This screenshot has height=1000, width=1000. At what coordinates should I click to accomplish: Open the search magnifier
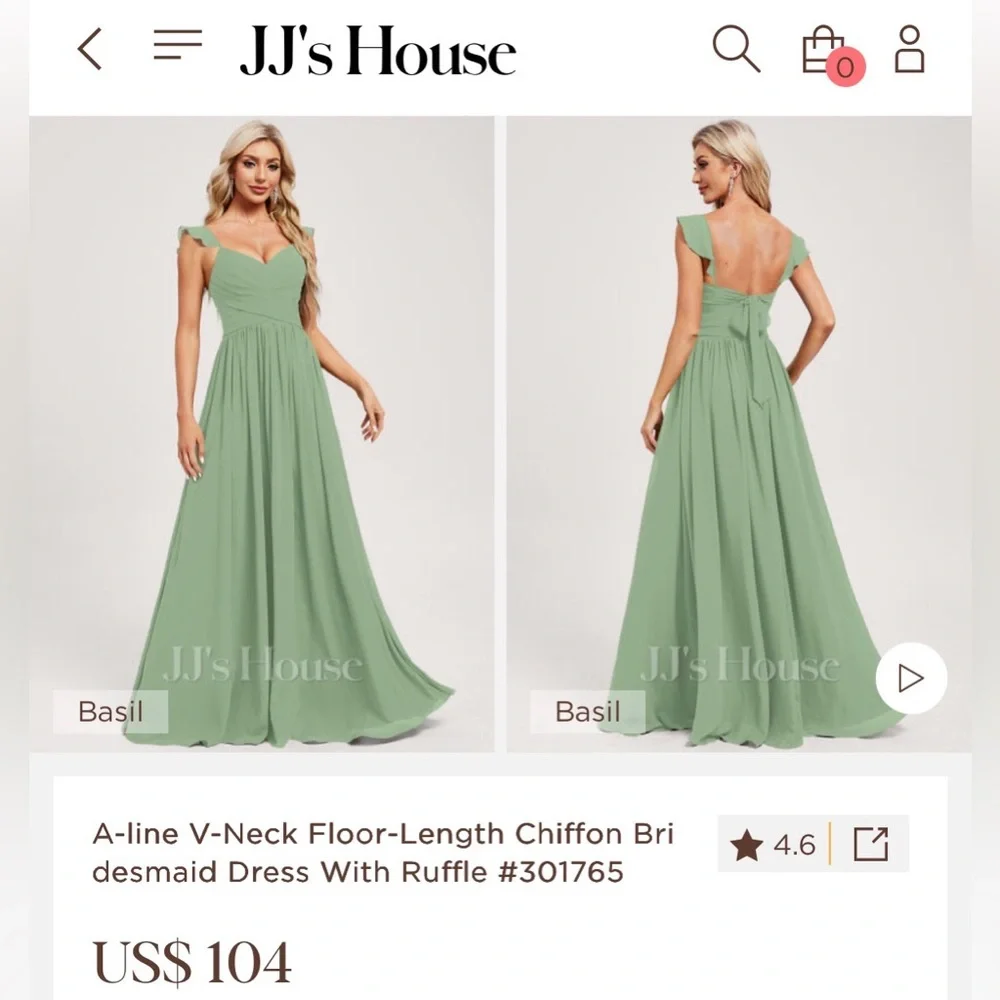click(x=736, y=48)
